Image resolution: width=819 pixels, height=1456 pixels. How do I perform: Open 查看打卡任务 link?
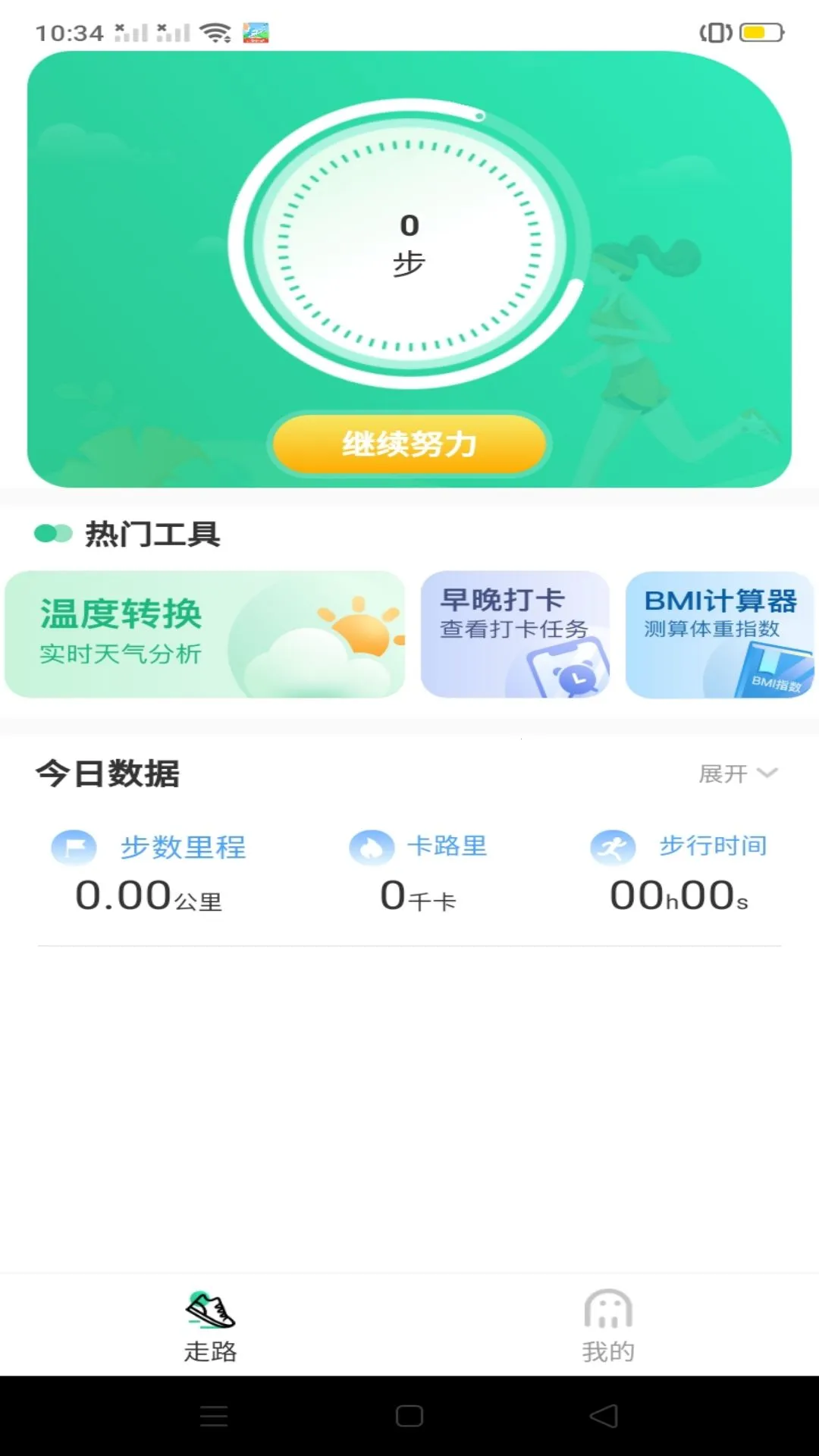[516, 626]
